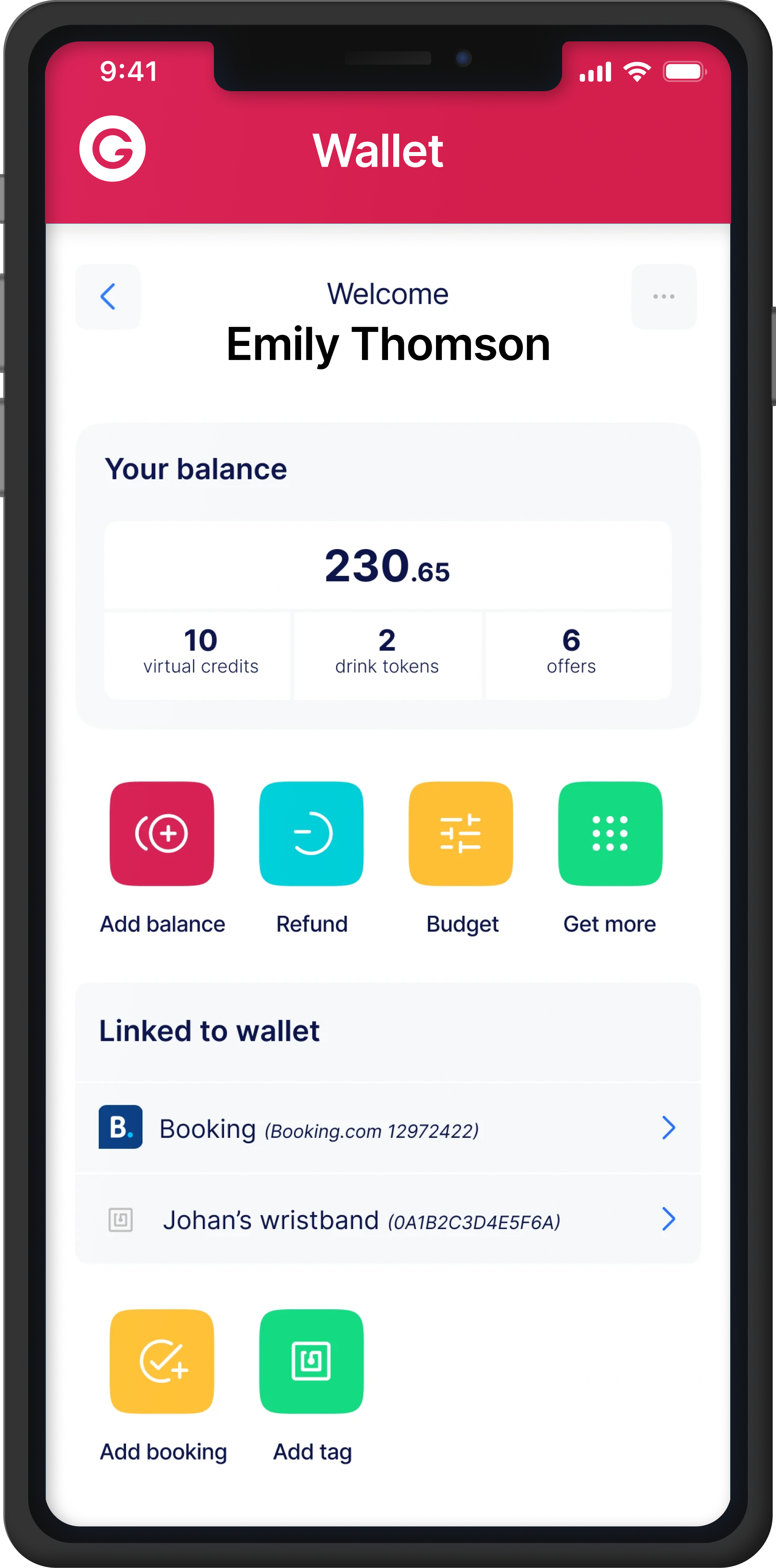Tap Add tag

(x=311, y=1361)
